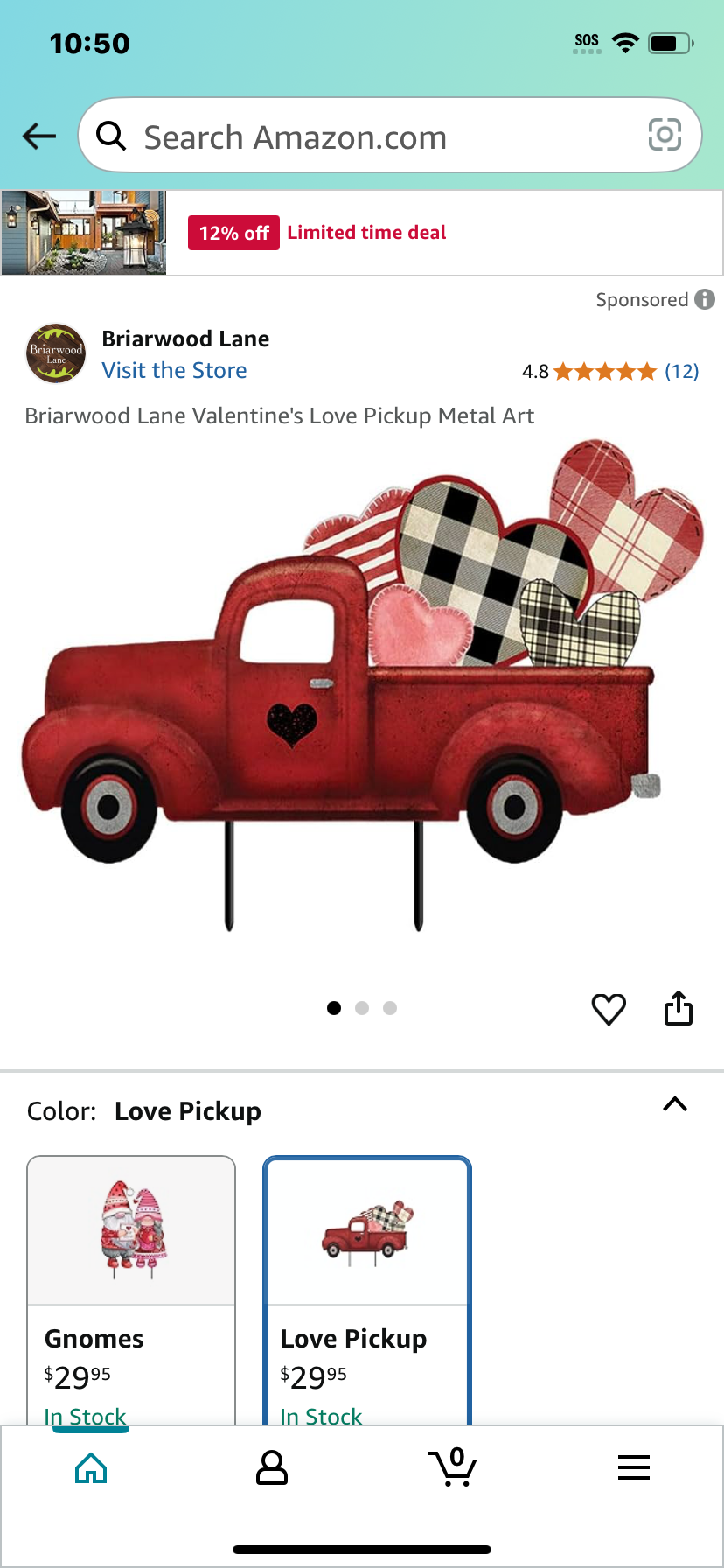Collapse the Color section chevron
Viewport: 724px width, 1568px height.
(x=675, y=1104)
